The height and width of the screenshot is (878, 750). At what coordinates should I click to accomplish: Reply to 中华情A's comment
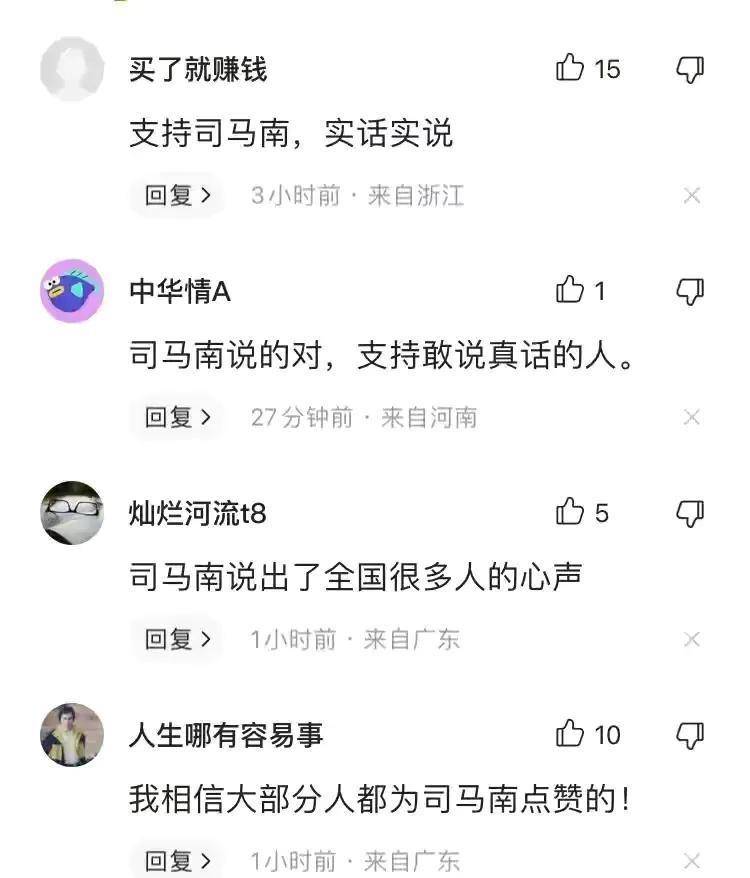178,418
